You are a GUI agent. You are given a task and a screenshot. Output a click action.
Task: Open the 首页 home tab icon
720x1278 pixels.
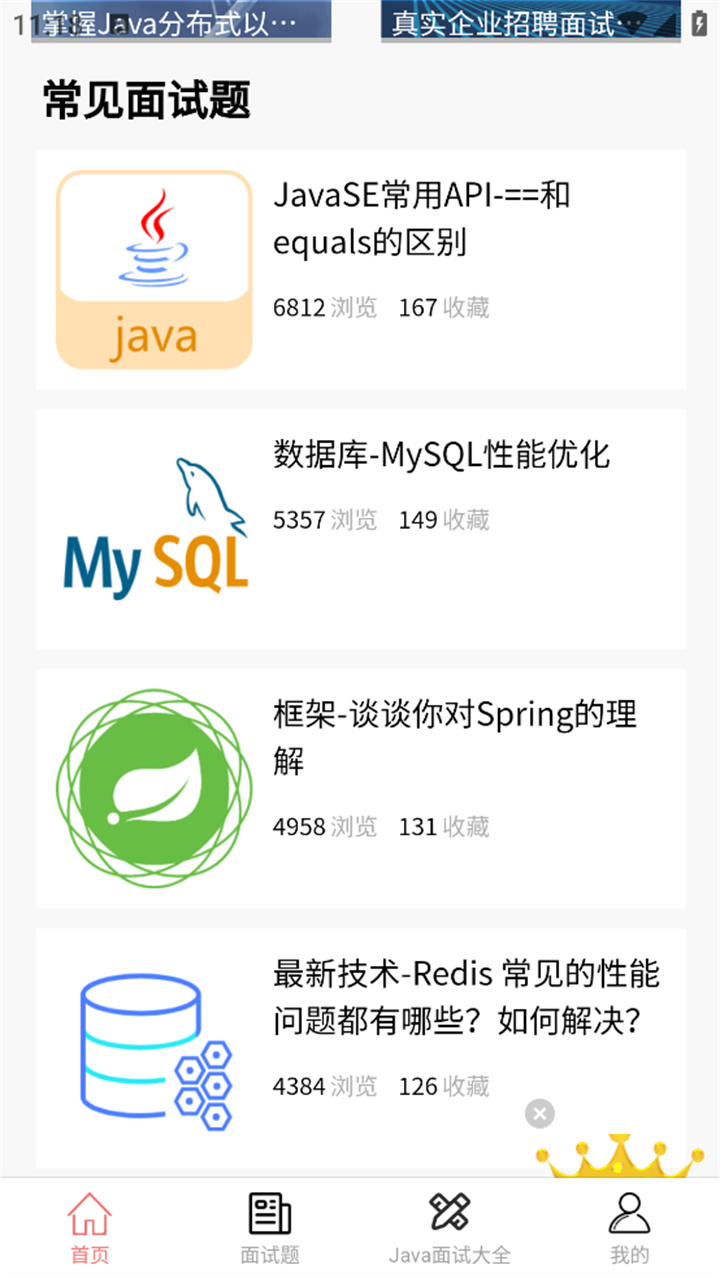coord(90,1213)
